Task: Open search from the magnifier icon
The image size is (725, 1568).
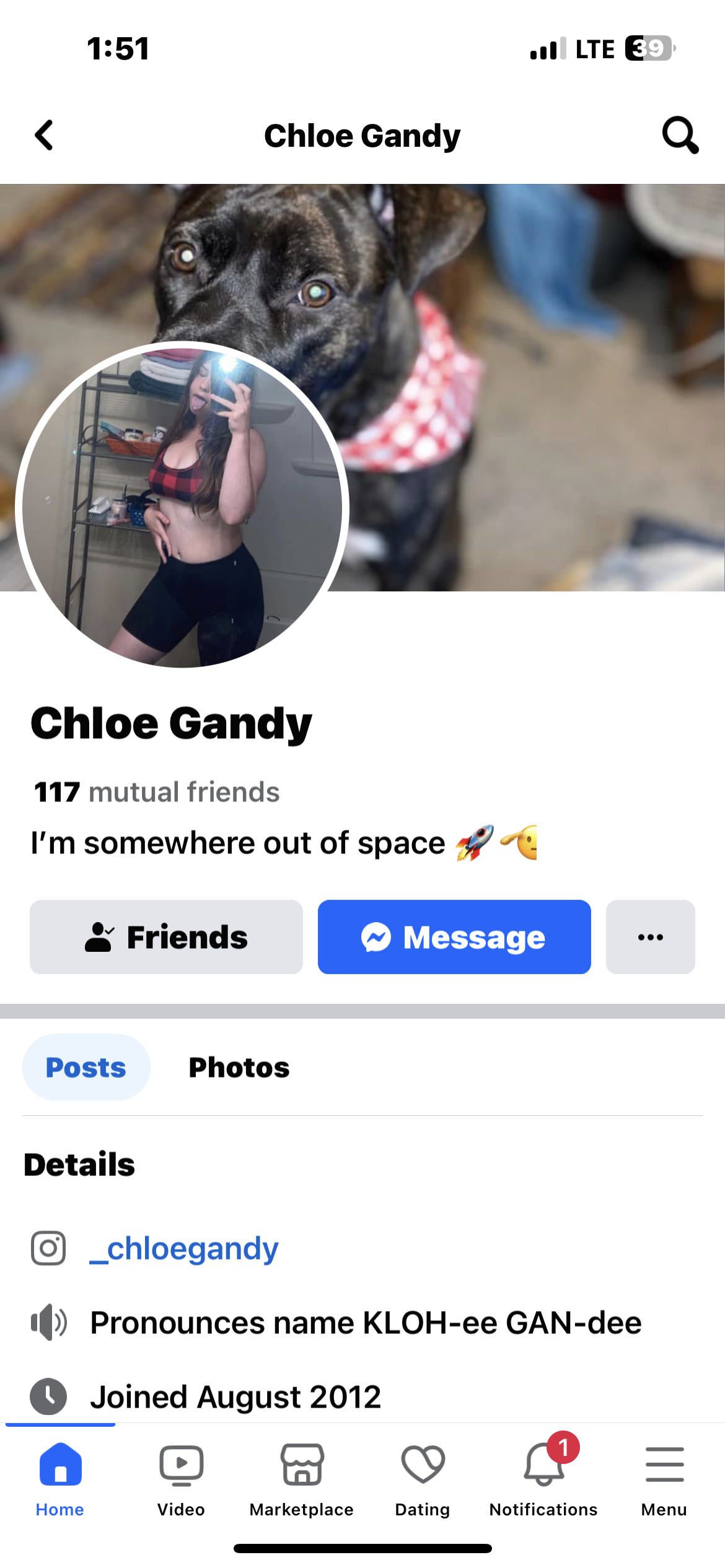Action: [680, 135]
